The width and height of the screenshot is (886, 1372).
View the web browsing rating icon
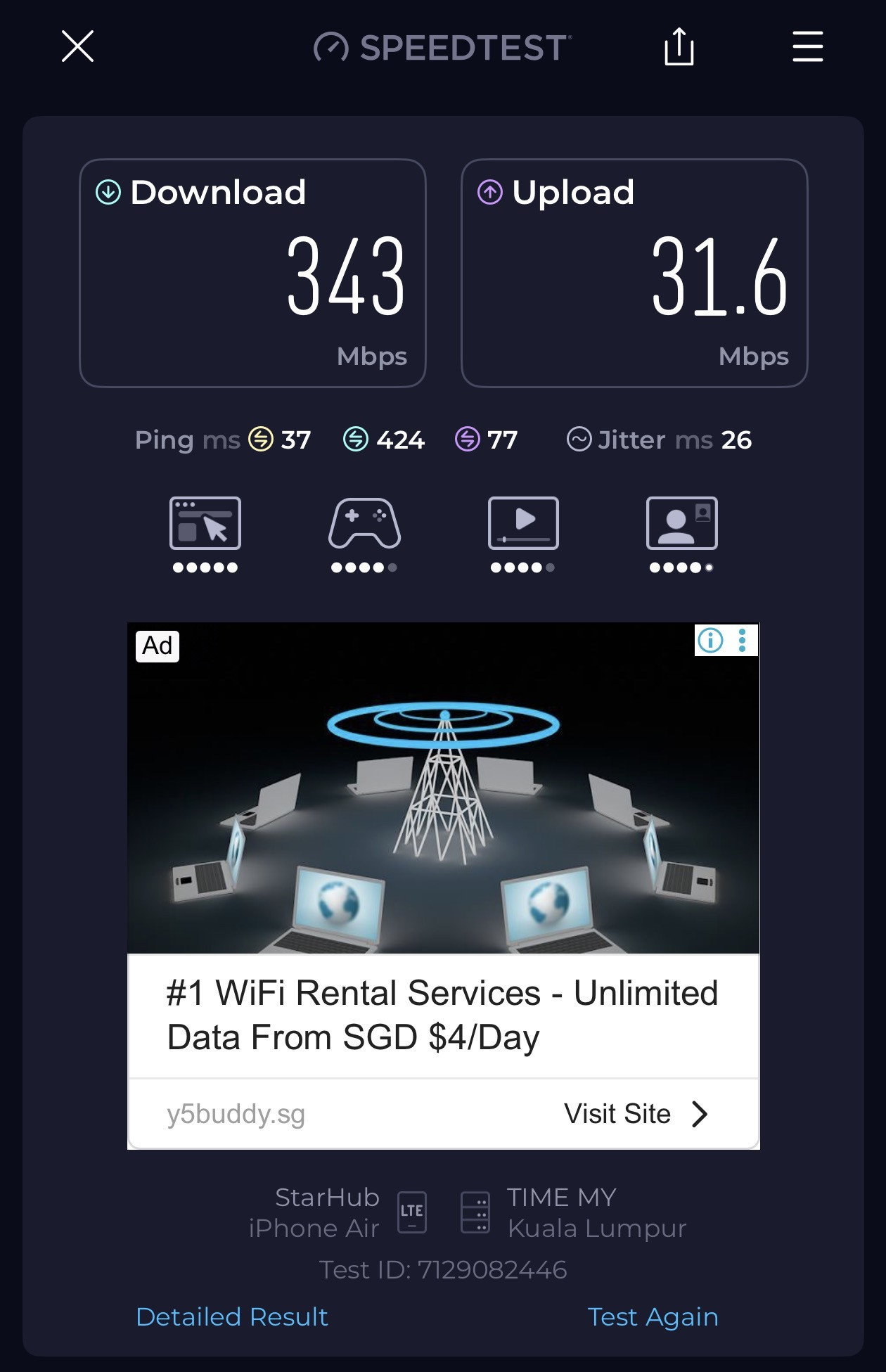point(205,523)
